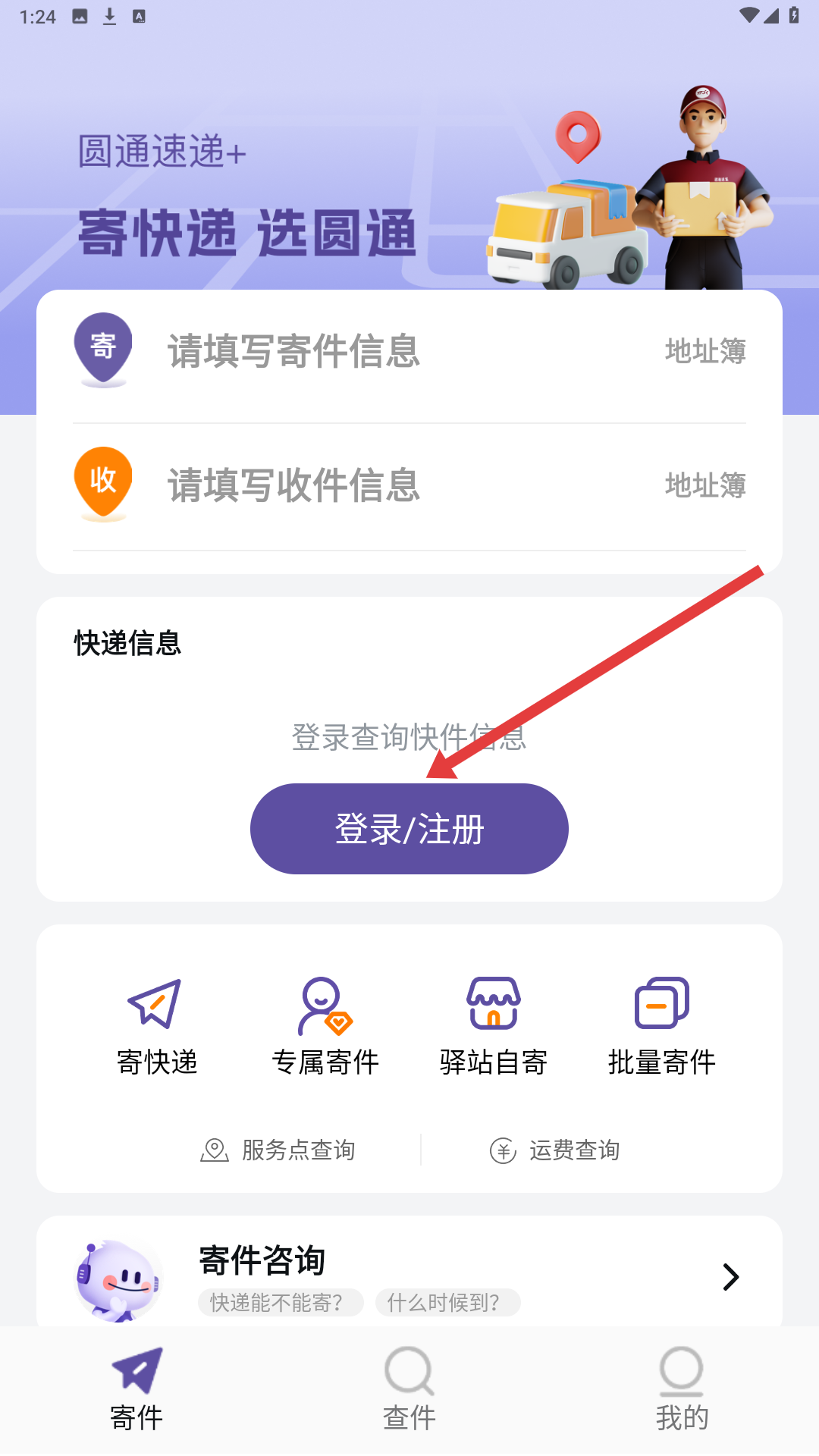This screenshot has width=819, height=1456.
Task: Select the 什么时候到? chip
Action: 447,1303
